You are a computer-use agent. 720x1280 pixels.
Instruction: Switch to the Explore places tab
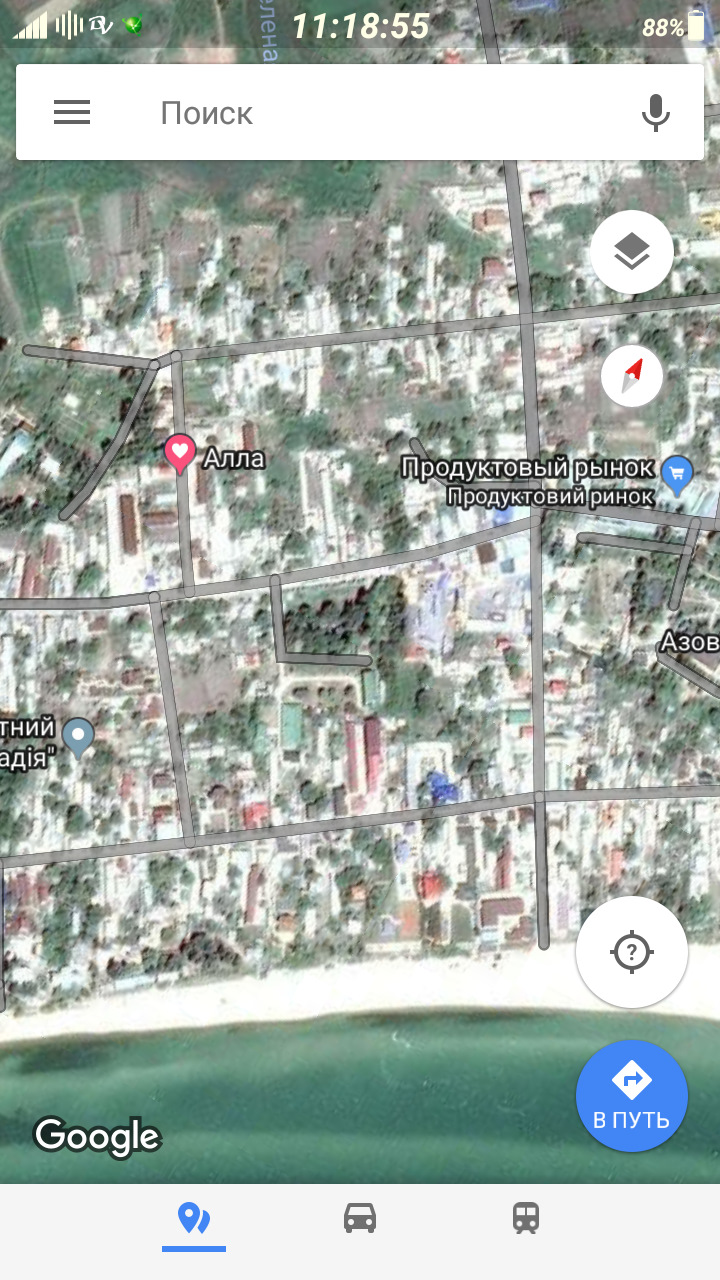[x=194, y=1218]
